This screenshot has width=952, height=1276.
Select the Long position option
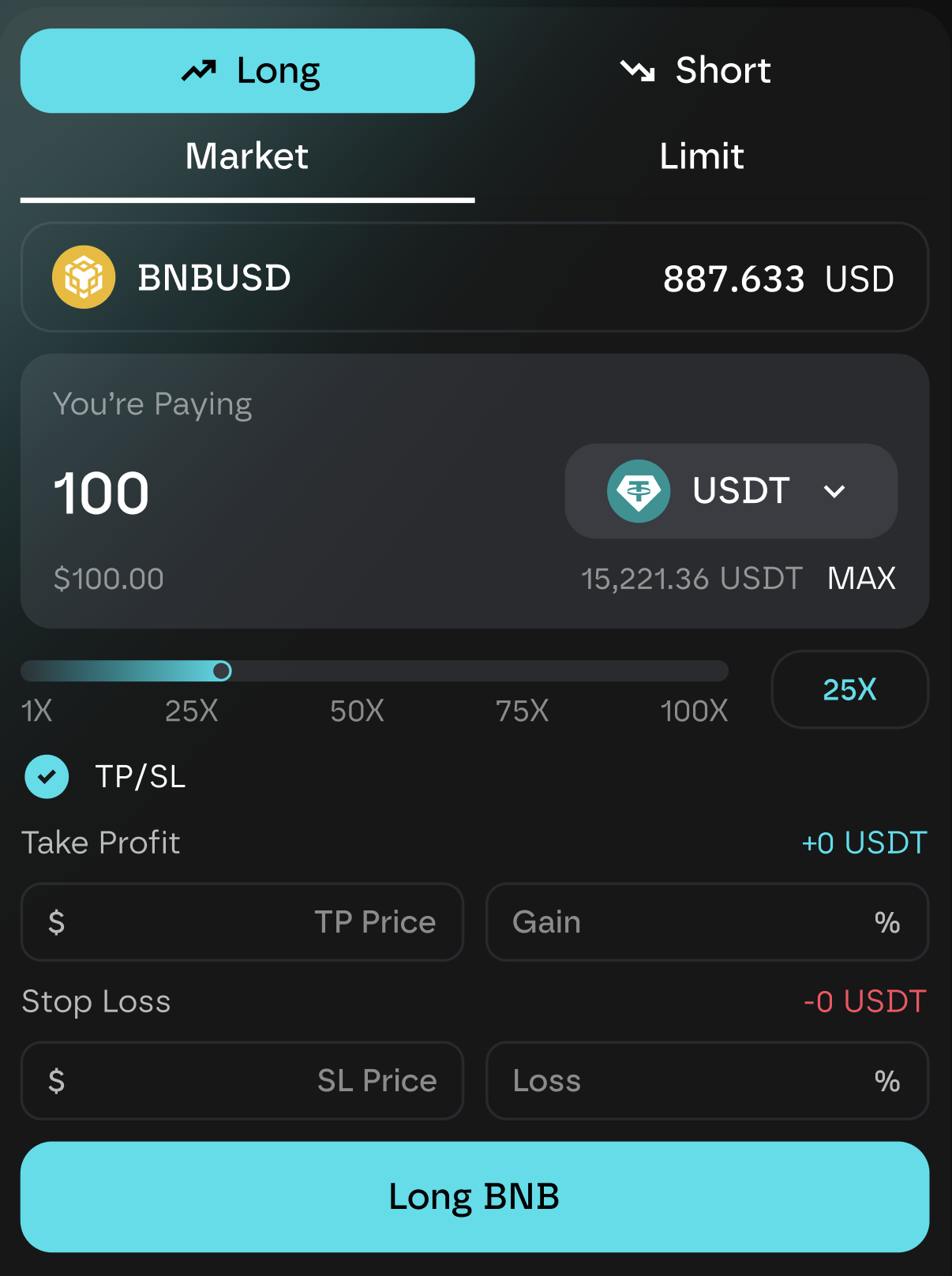coord(247,71)
